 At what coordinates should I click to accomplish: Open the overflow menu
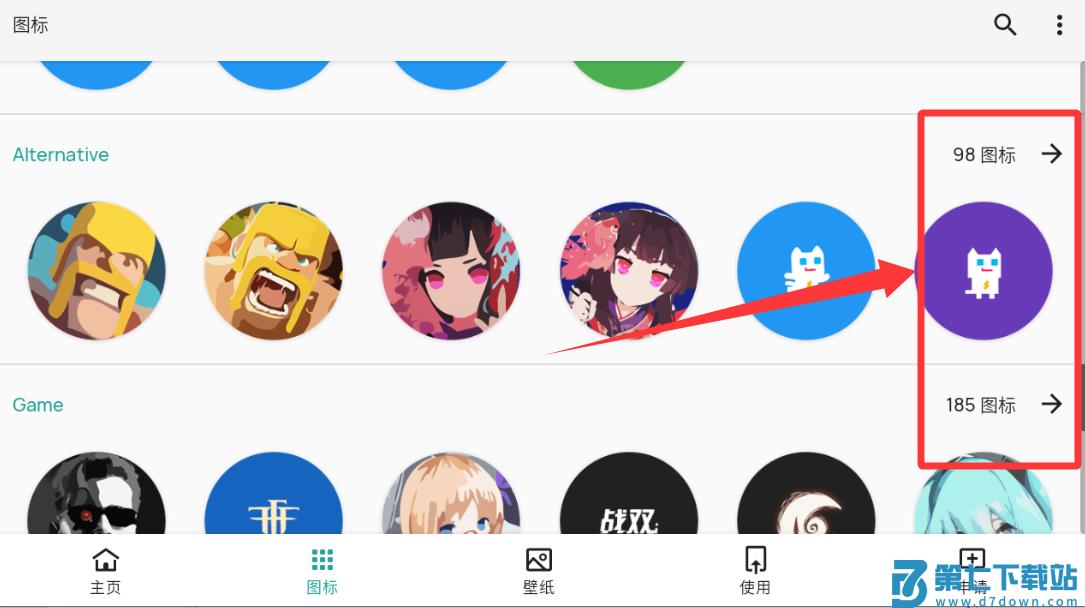click(1059, 25)
